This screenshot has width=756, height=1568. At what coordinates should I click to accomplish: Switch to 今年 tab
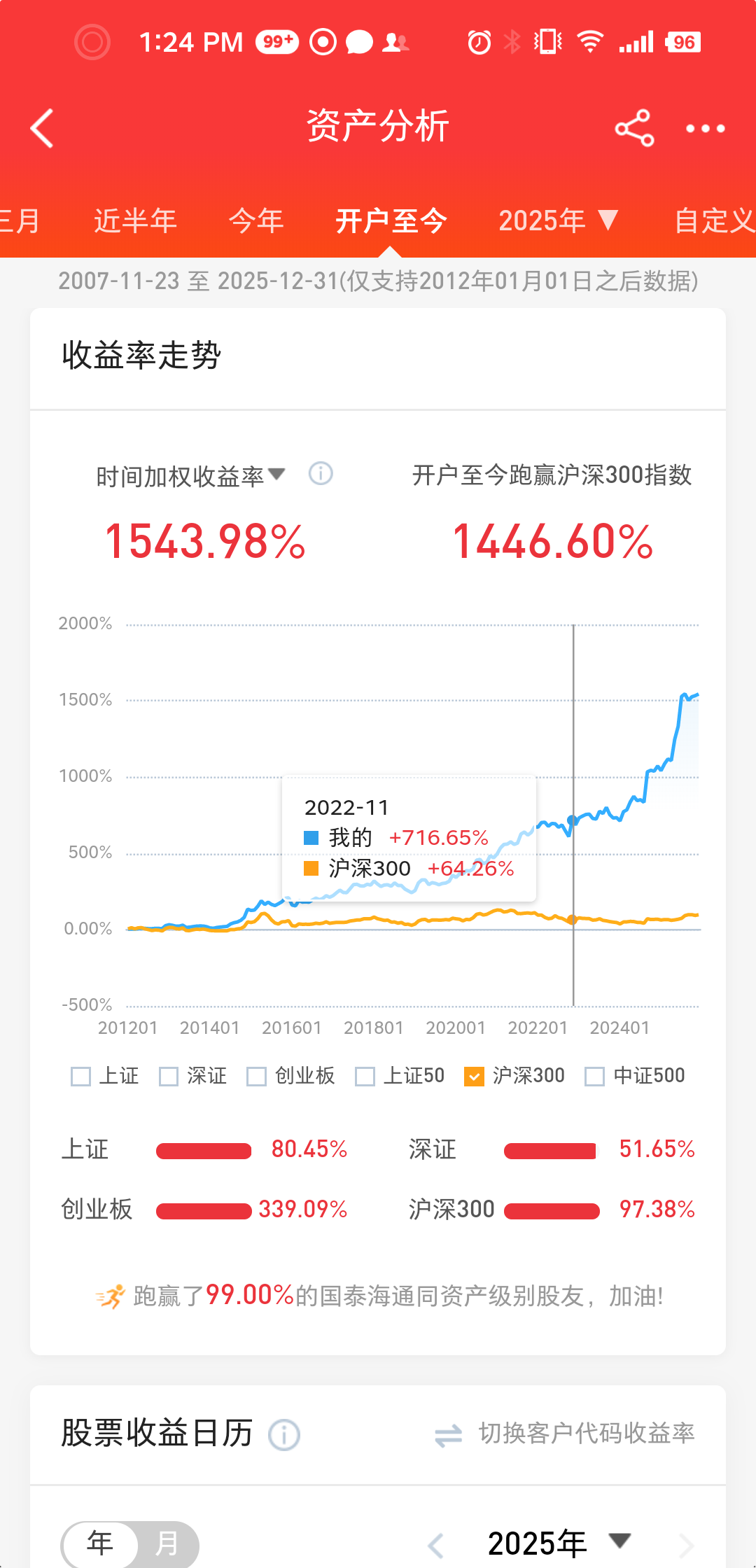click(x=256, y=221)
